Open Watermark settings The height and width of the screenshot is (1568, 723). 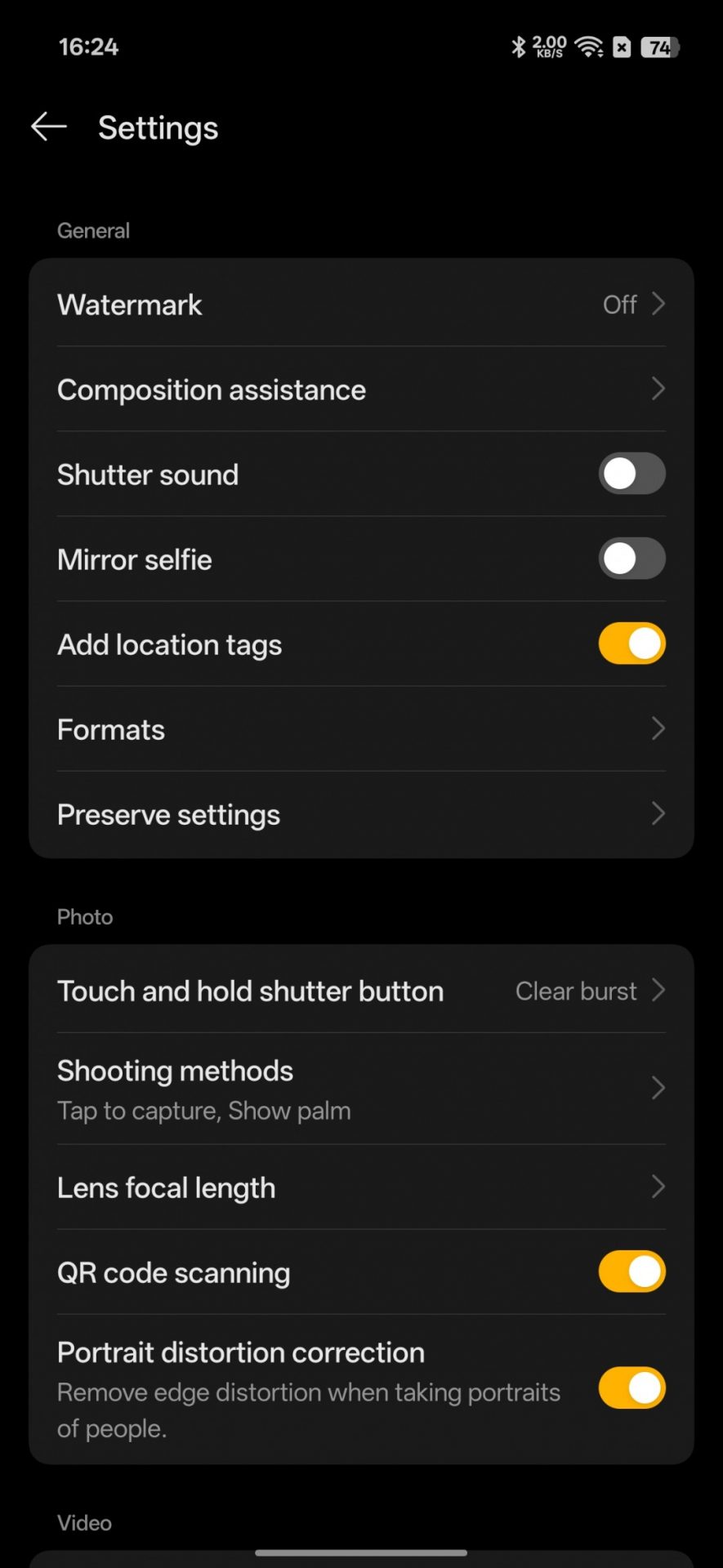click(x=360, y=305)
